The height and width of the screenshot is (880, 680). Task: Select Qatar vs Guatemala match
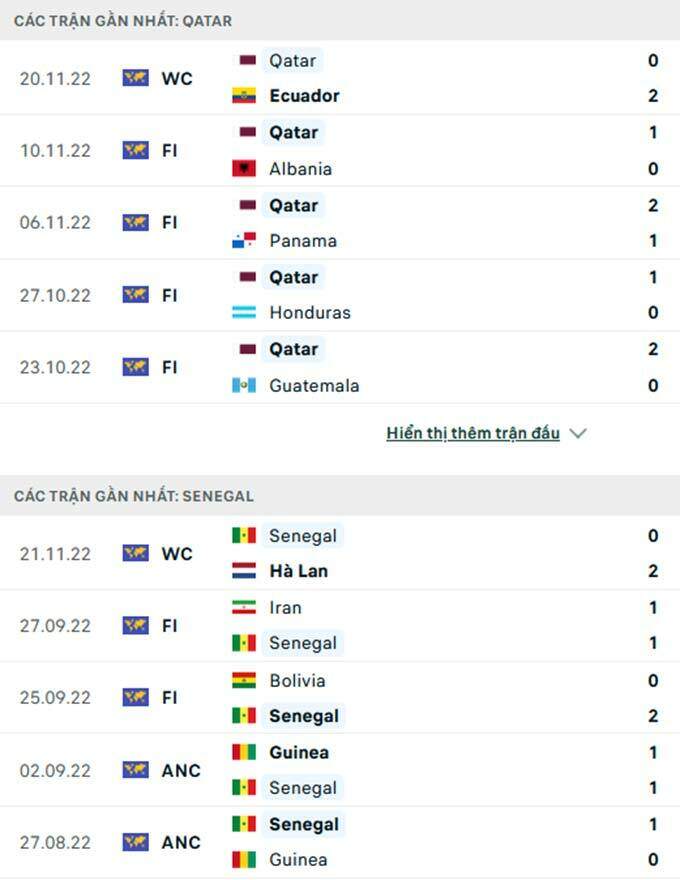[x=340, y=367]
